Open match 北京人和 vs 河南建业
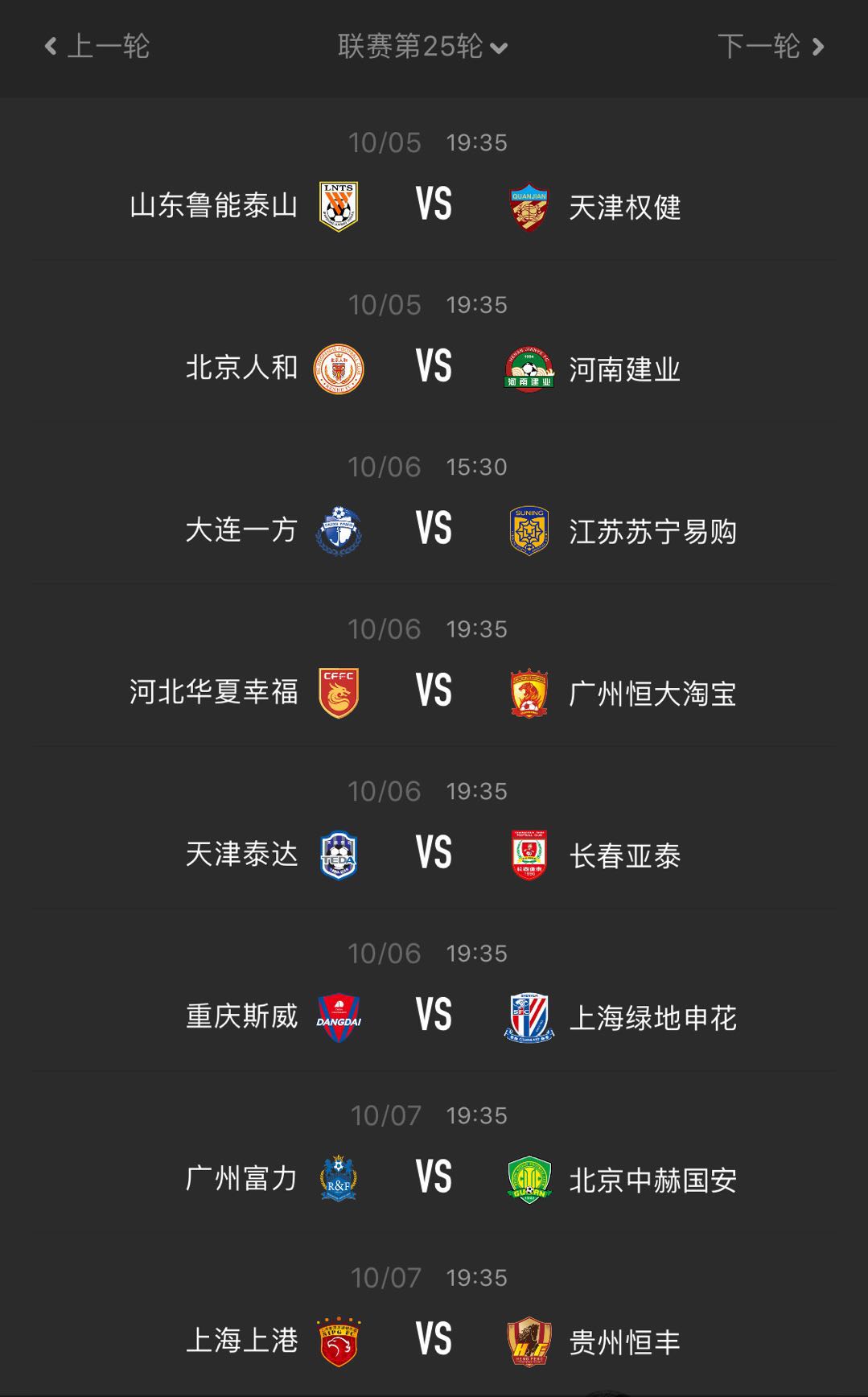This screenshot has width=868, height=1397. [x=434, y=367]
